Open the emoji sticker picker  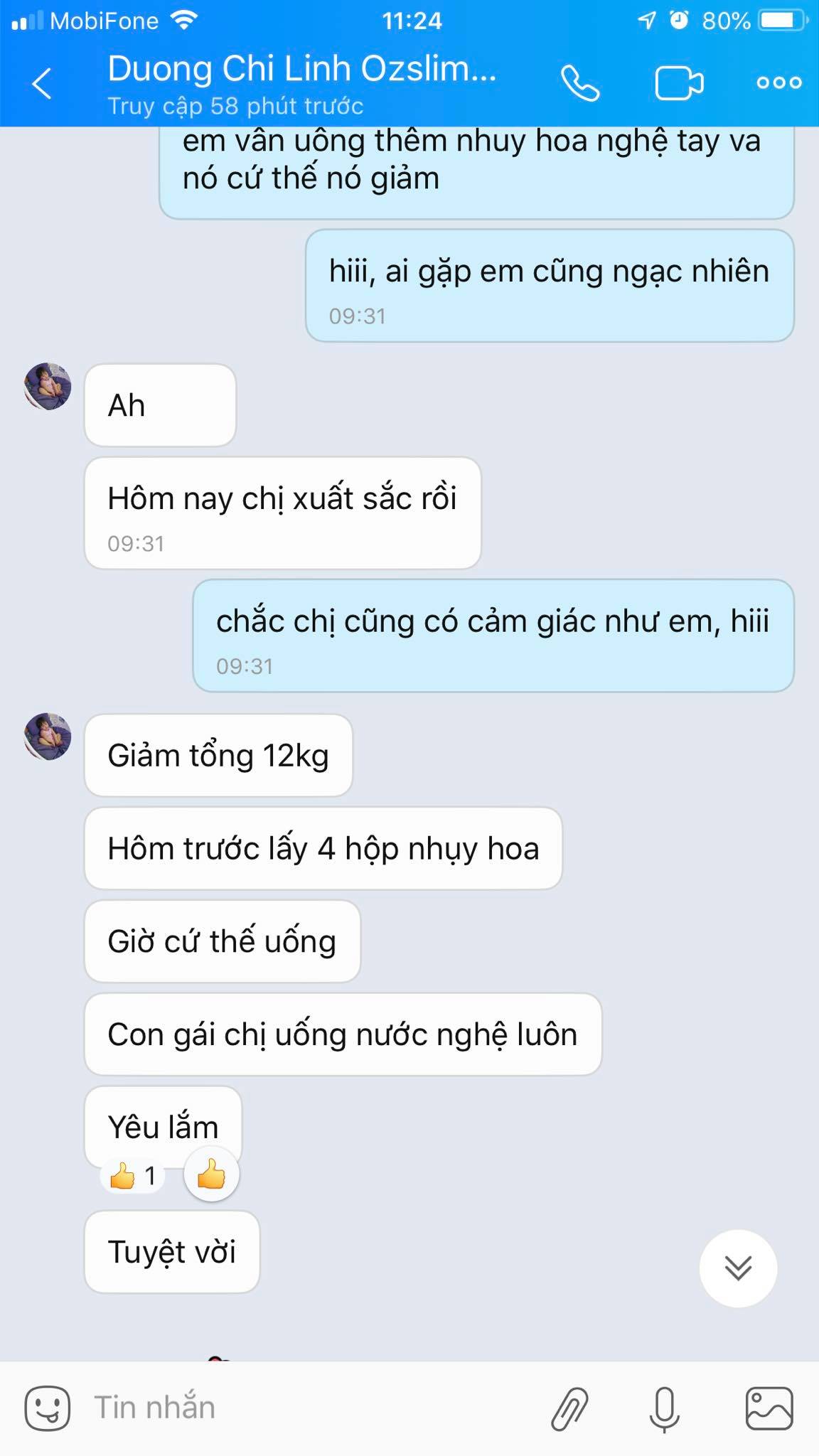[x=48, y=1408]
